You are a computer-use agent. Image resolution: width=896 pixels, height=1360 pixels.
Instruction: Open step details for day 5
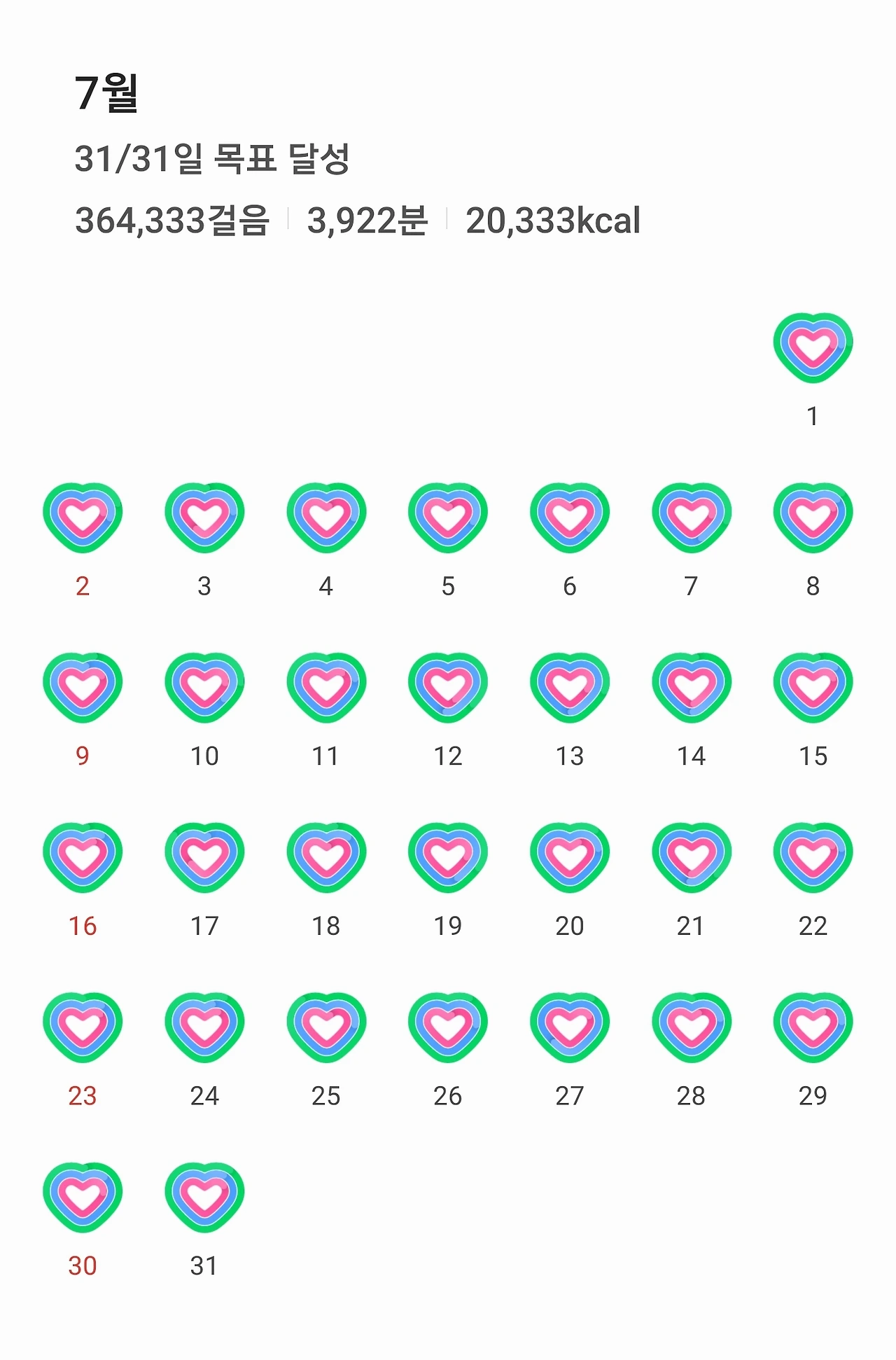(x=448, y=518)
